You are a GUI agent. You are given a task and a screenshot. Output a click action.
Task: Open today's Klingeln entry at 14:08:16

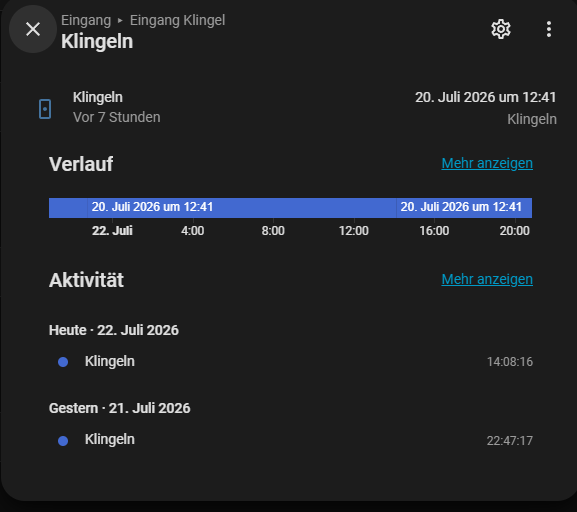[x=291, y=361]
